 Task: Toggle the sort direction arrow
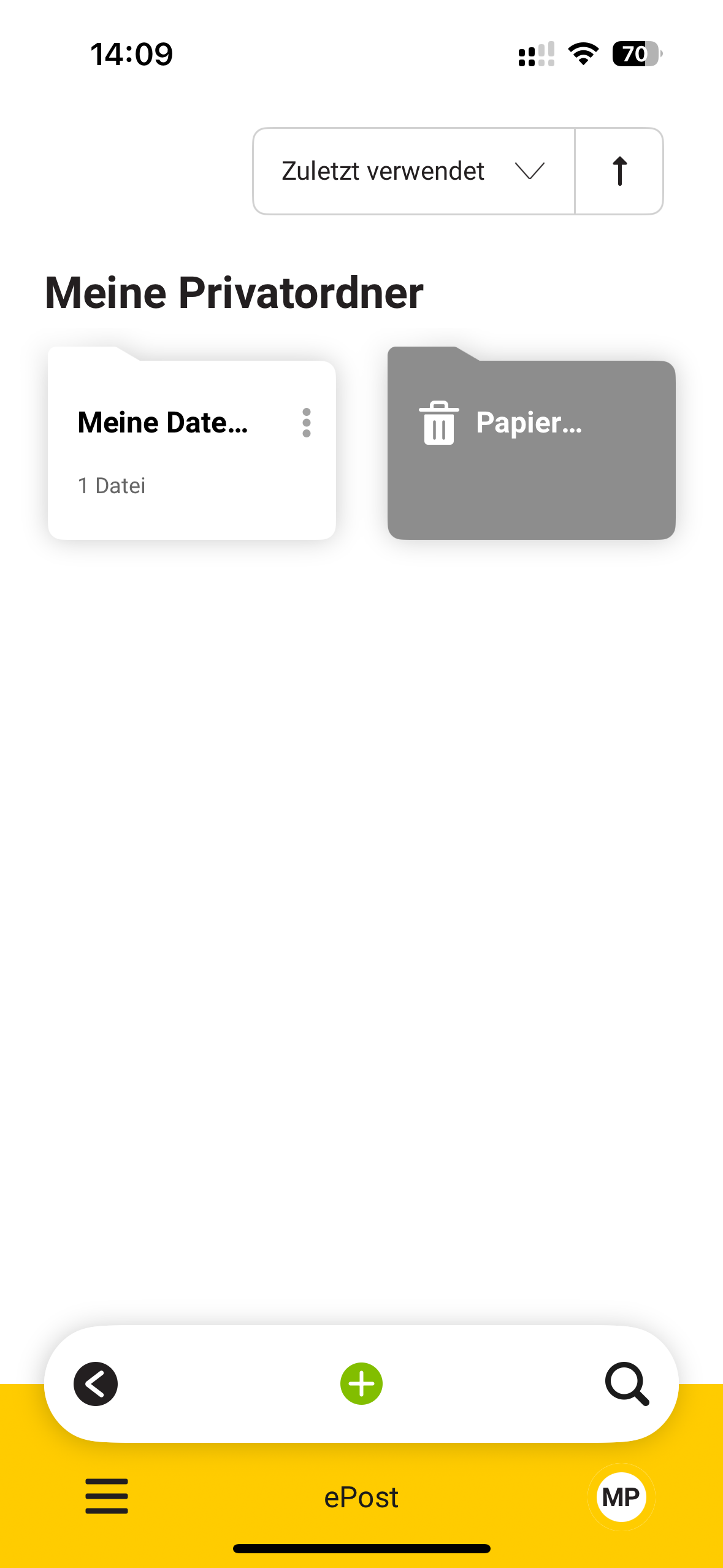(619, 171)
